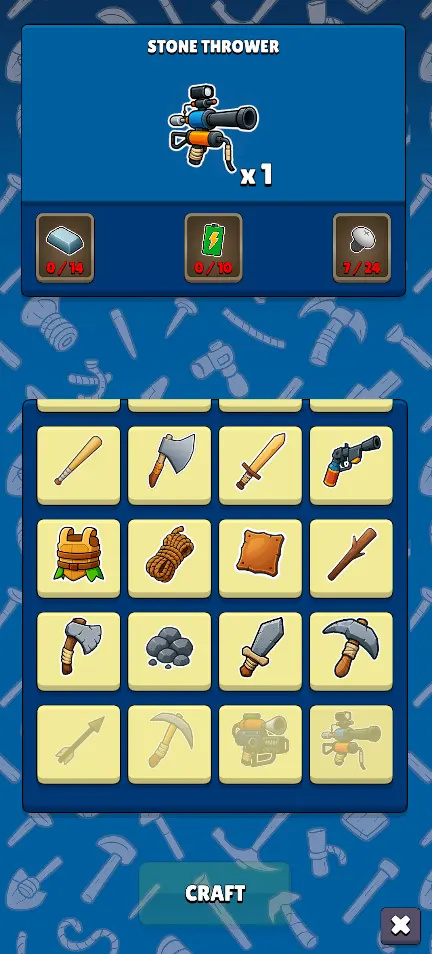Open the wooden armor vest recipe
The width and height of the screenshot is (432, 954).
(x=78, y=558)
